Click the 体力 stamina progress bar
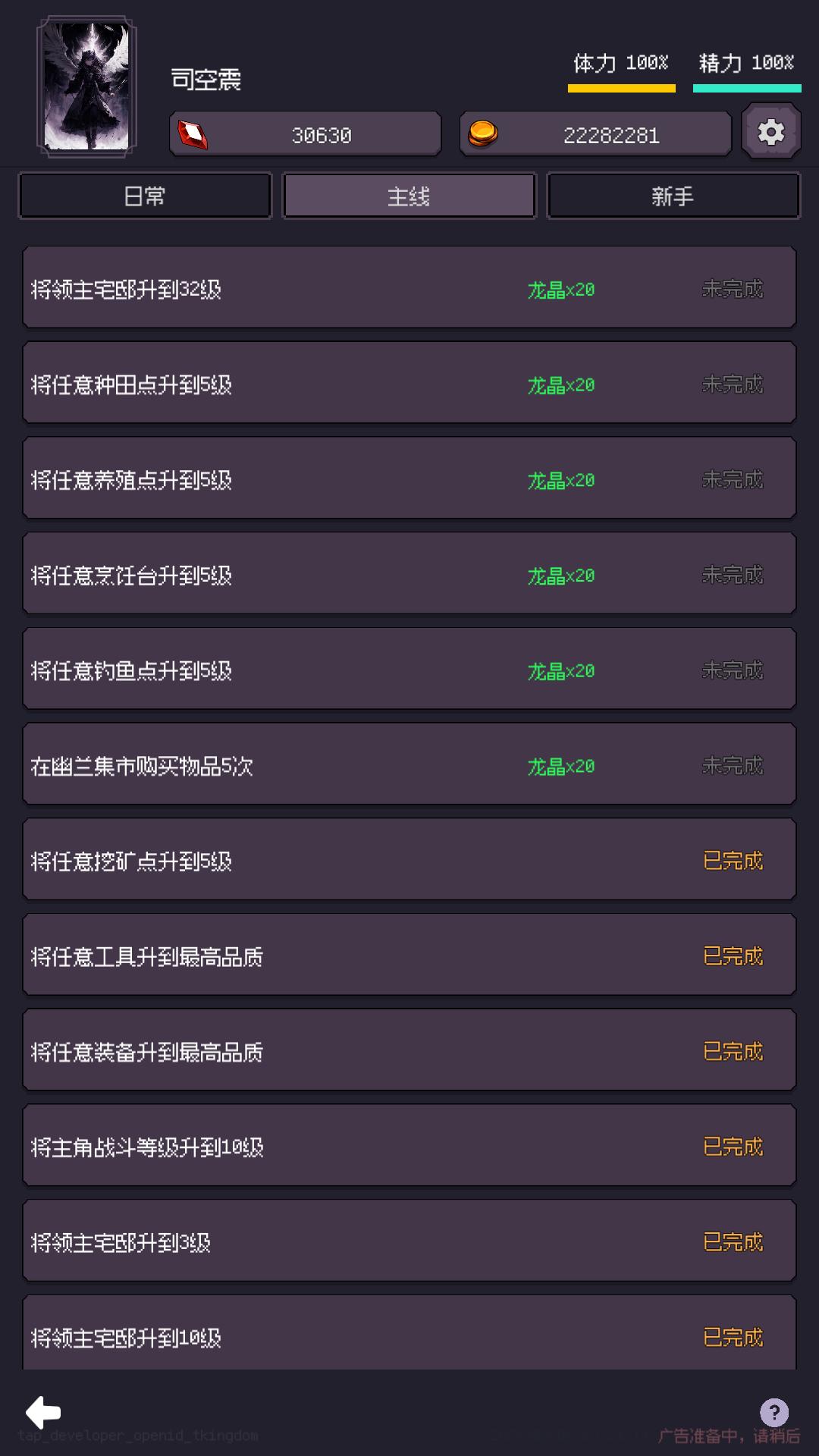 pos(620,86)
